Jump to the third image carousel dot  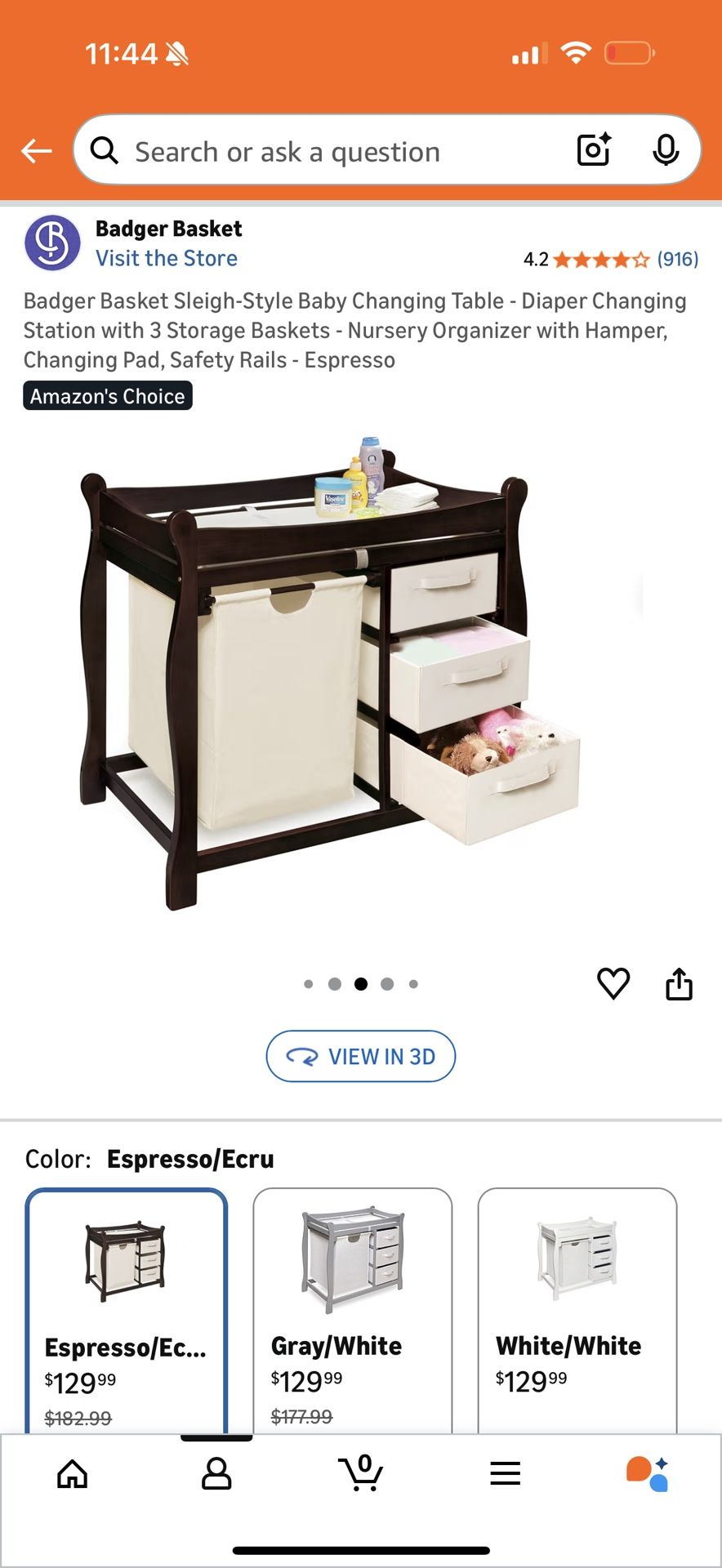360,983
